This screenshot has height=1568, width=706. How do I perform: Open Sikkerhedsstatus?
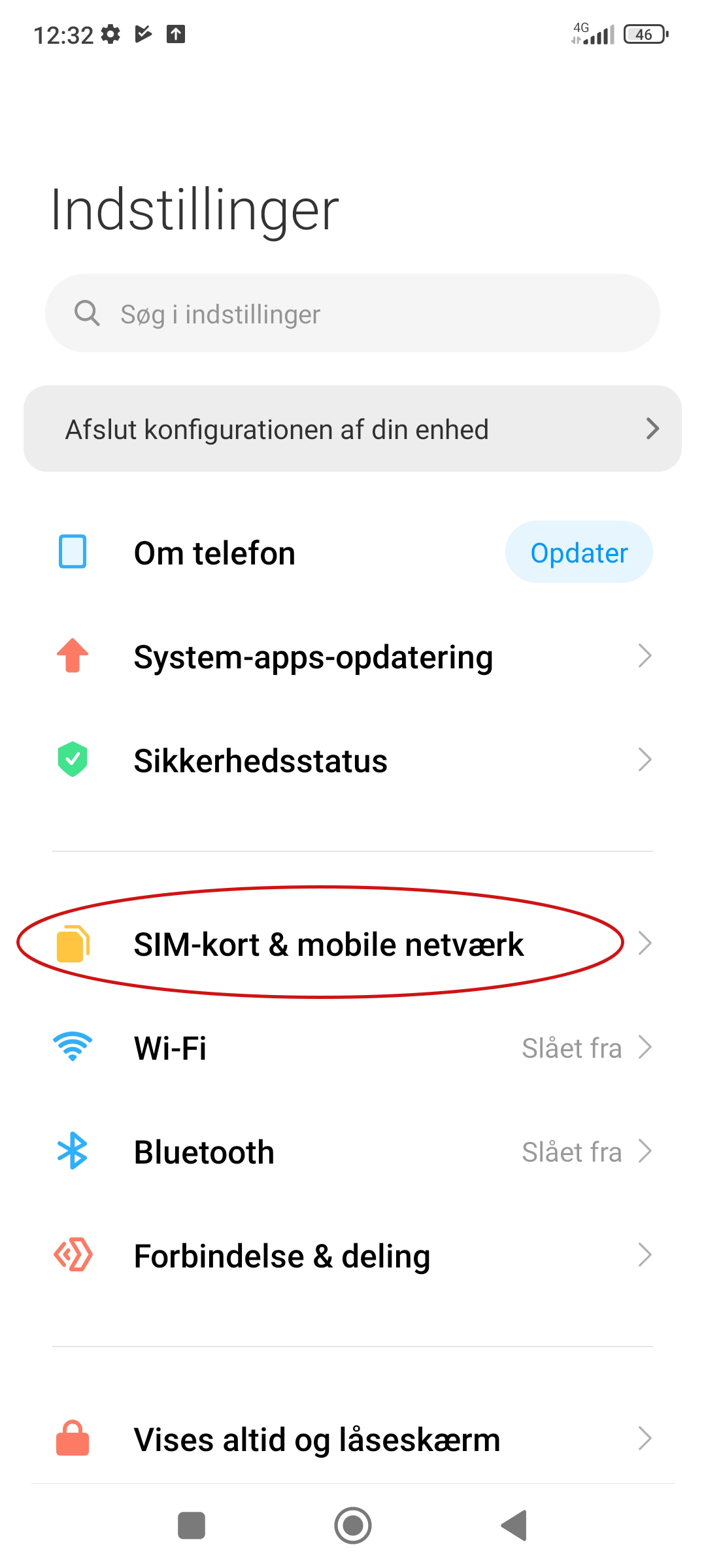[x=353, y=760]
